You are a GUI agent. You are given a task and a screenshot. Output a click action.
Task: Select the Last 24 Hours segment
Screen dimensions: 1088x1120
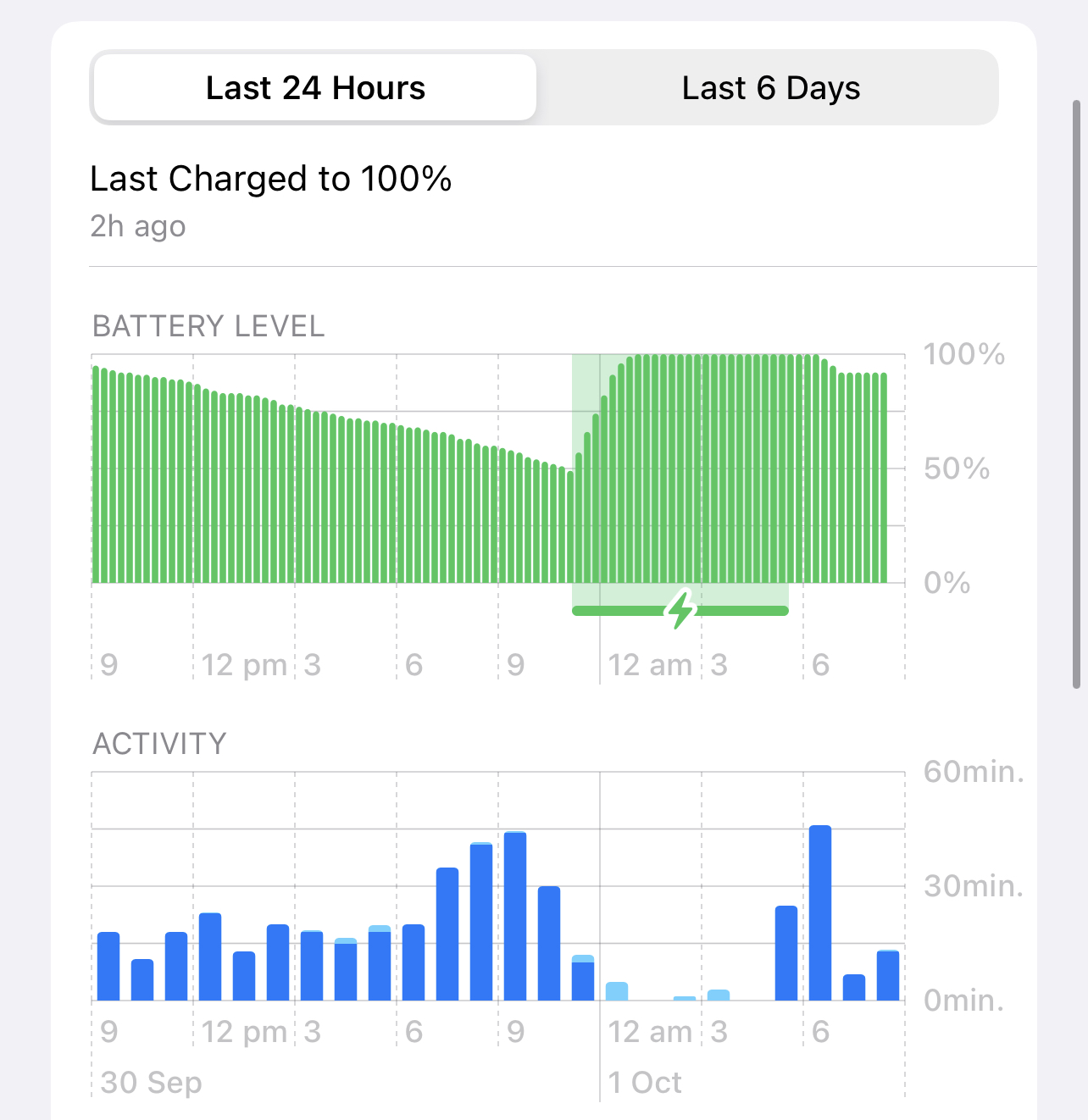pos(315,88)
